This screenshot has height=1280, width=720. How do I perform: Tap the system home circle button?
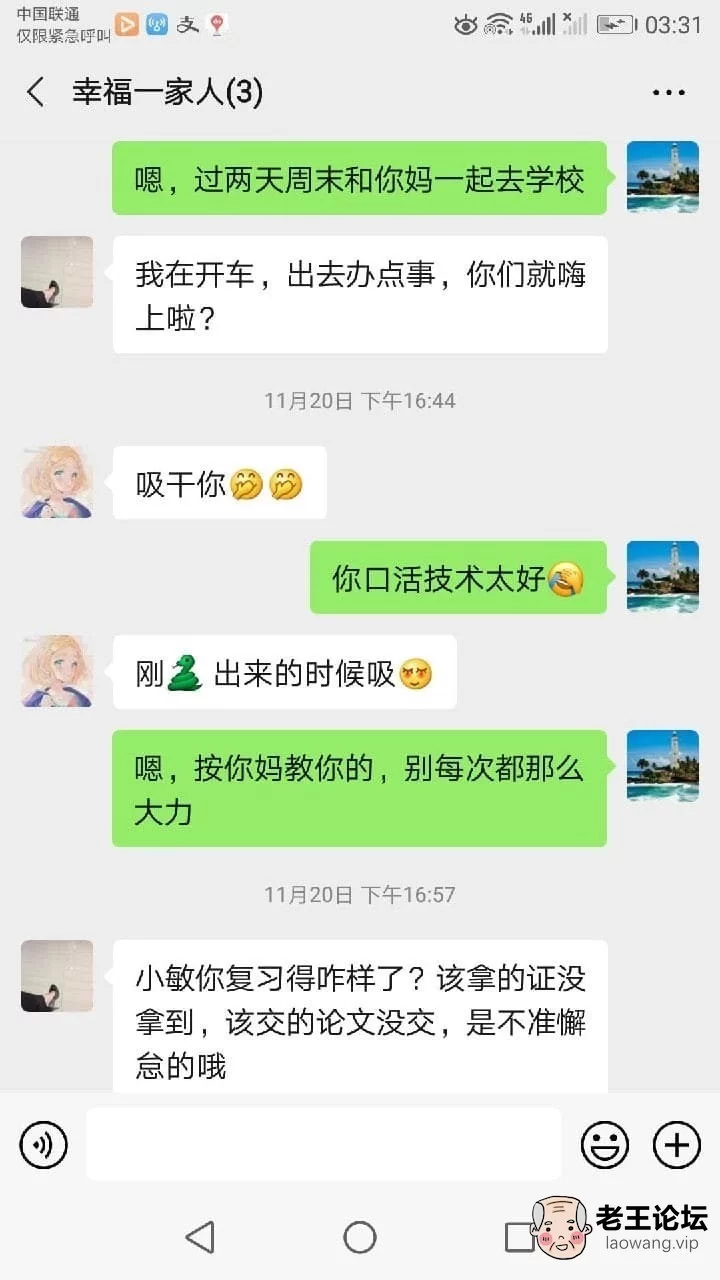pyautogui.click(x=360, y=1237)
